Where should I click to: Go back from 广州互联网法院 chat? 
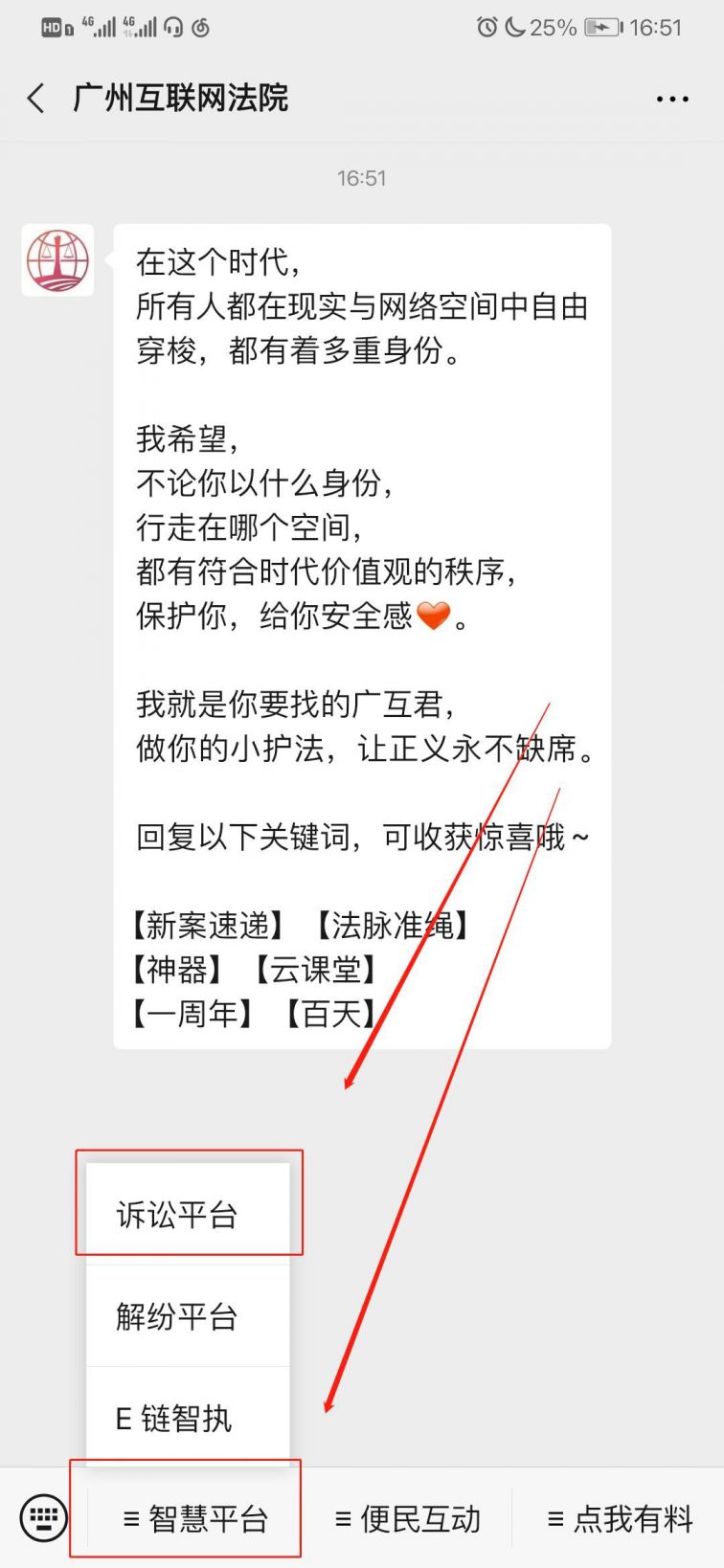coord(36,98)
